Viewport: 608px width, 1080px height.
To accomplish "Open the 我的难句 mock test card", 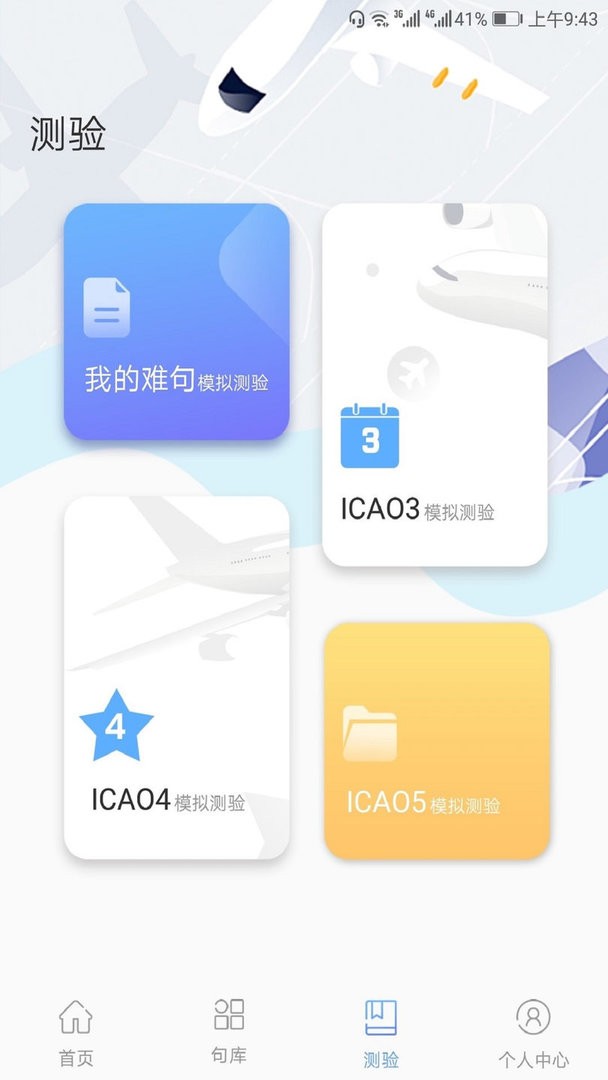I will [176, 322].
